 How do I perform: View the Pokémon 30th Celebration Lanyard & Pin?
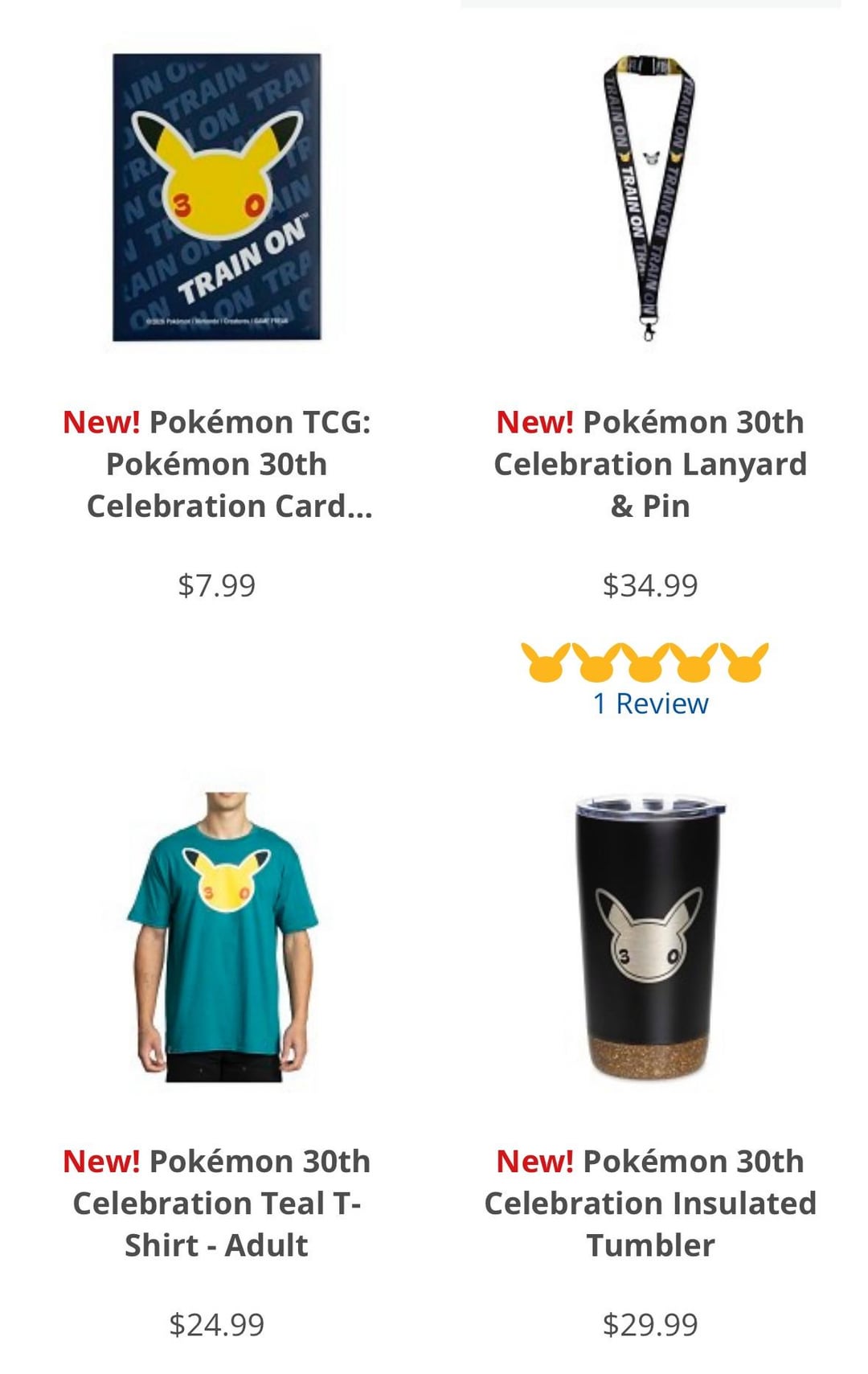coord(650,464)
